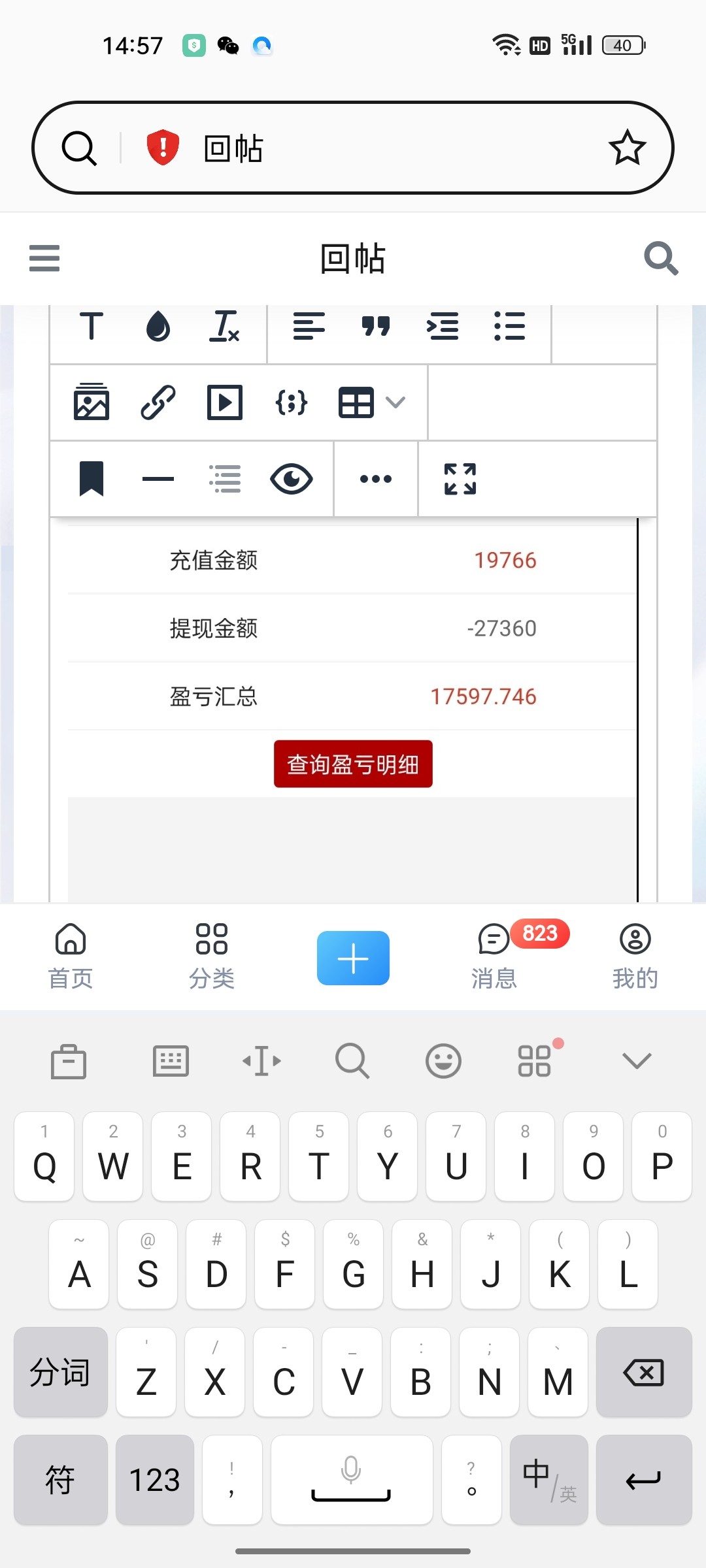Screen dimensions: 706x1568
Task: Insert an image into the reply
Action: click(92, 402)
